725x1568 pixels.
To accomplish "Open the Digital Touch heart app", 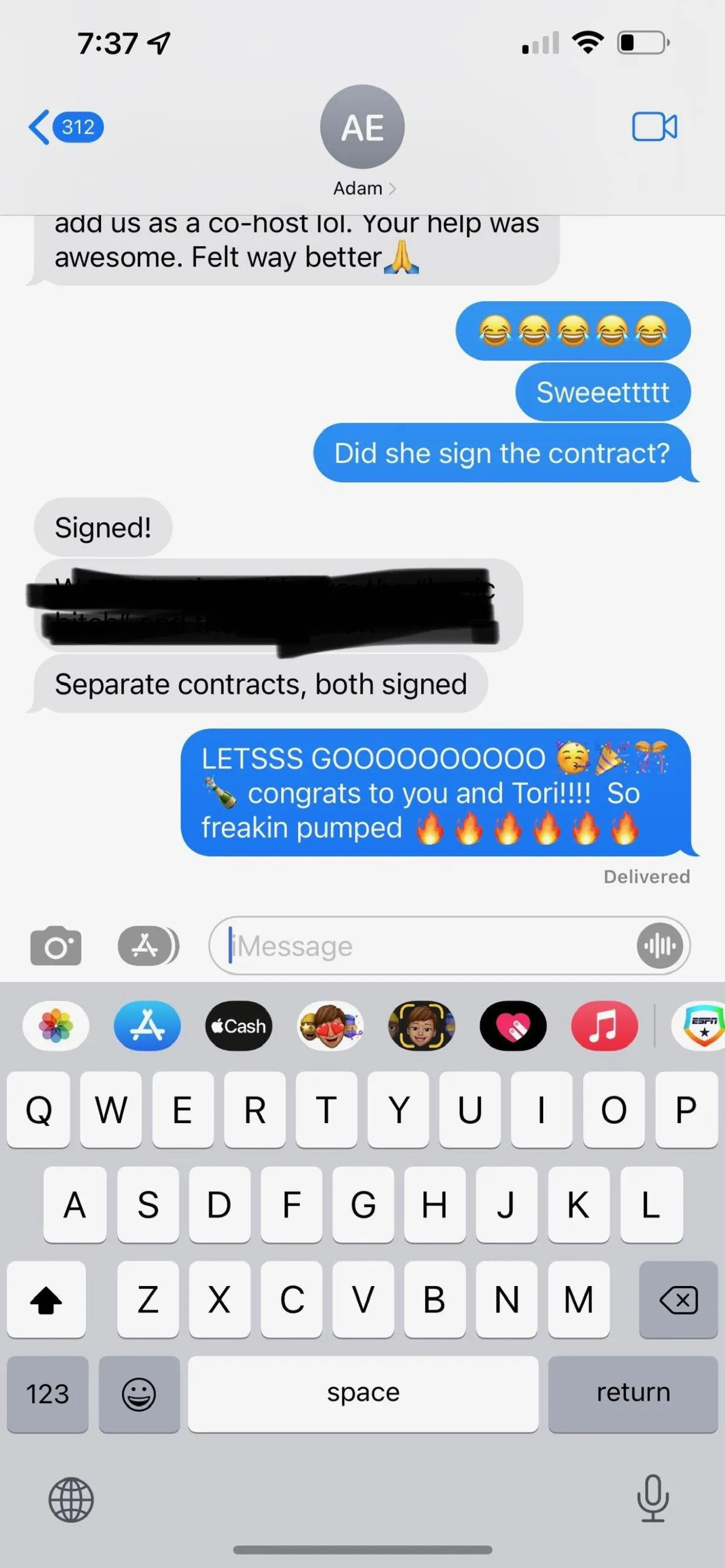I will point(513,1026).
